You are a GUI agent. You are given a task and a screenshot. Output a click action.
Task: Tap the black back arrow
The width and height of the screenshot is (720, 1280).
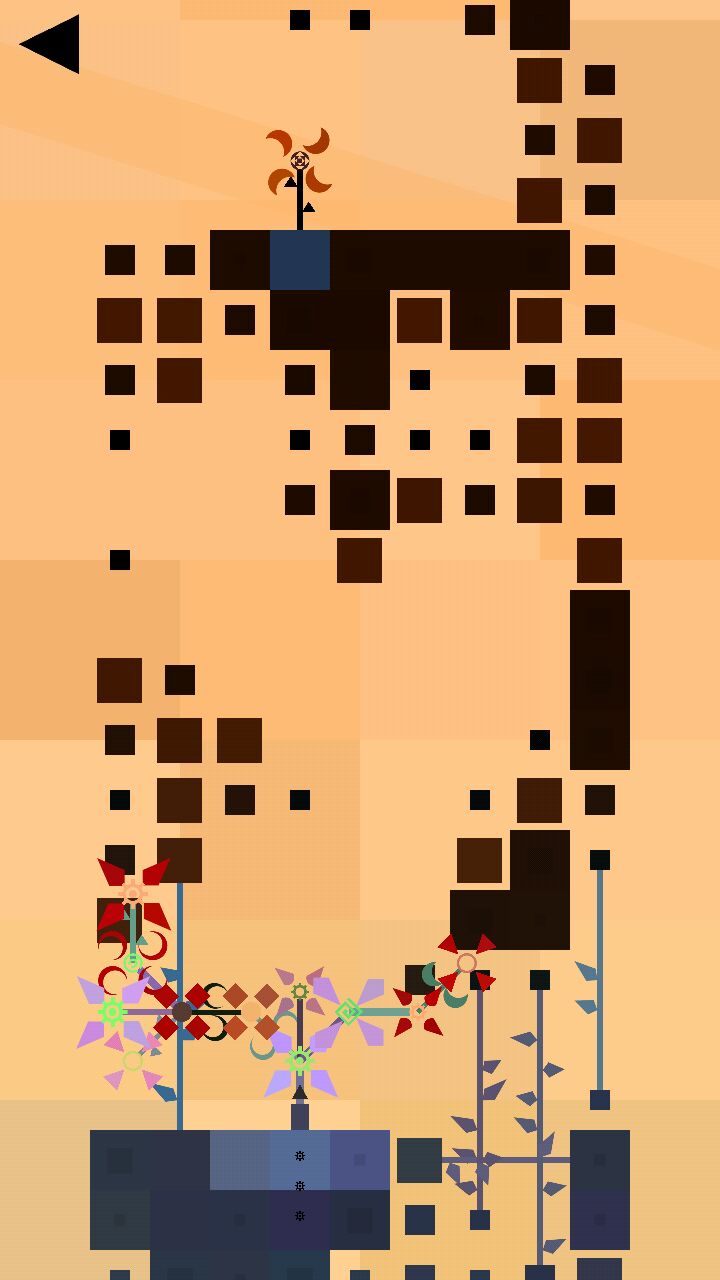pos(54,44)
